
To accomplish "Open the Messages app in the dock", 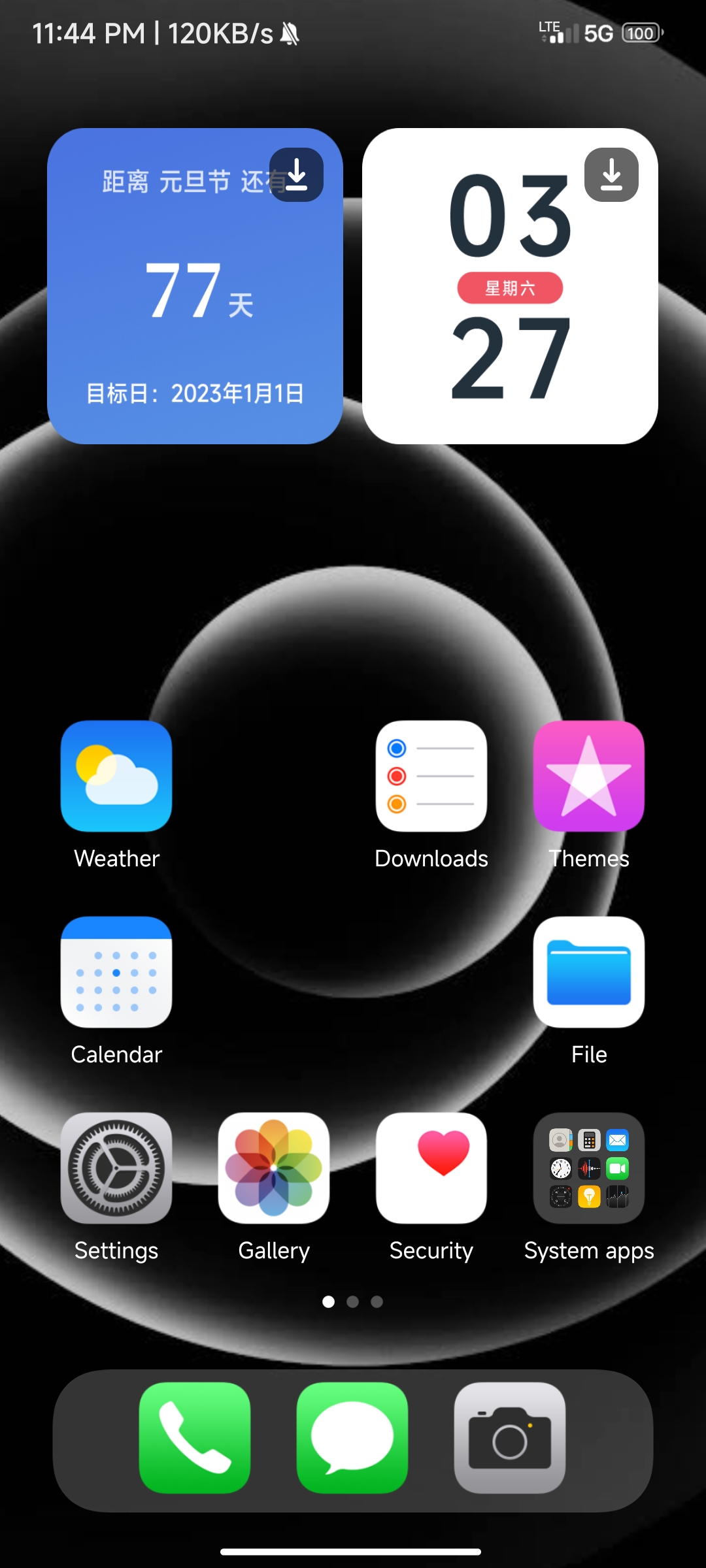I will coord(352,1438).
